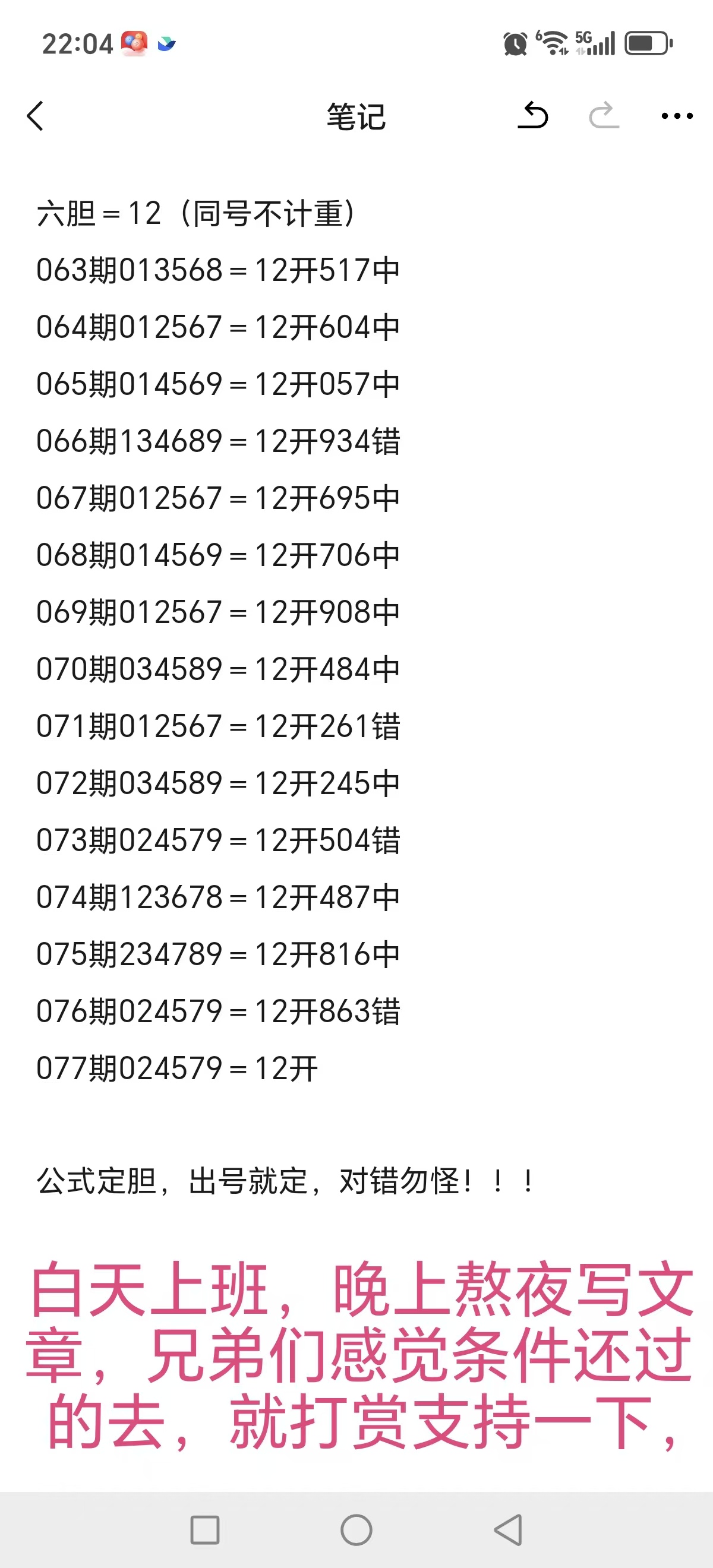Screen dimensions: 713x1568
Task: Tap the blue notification icon next to the clock
Action: pyautogui.click(x=167, y=44)
